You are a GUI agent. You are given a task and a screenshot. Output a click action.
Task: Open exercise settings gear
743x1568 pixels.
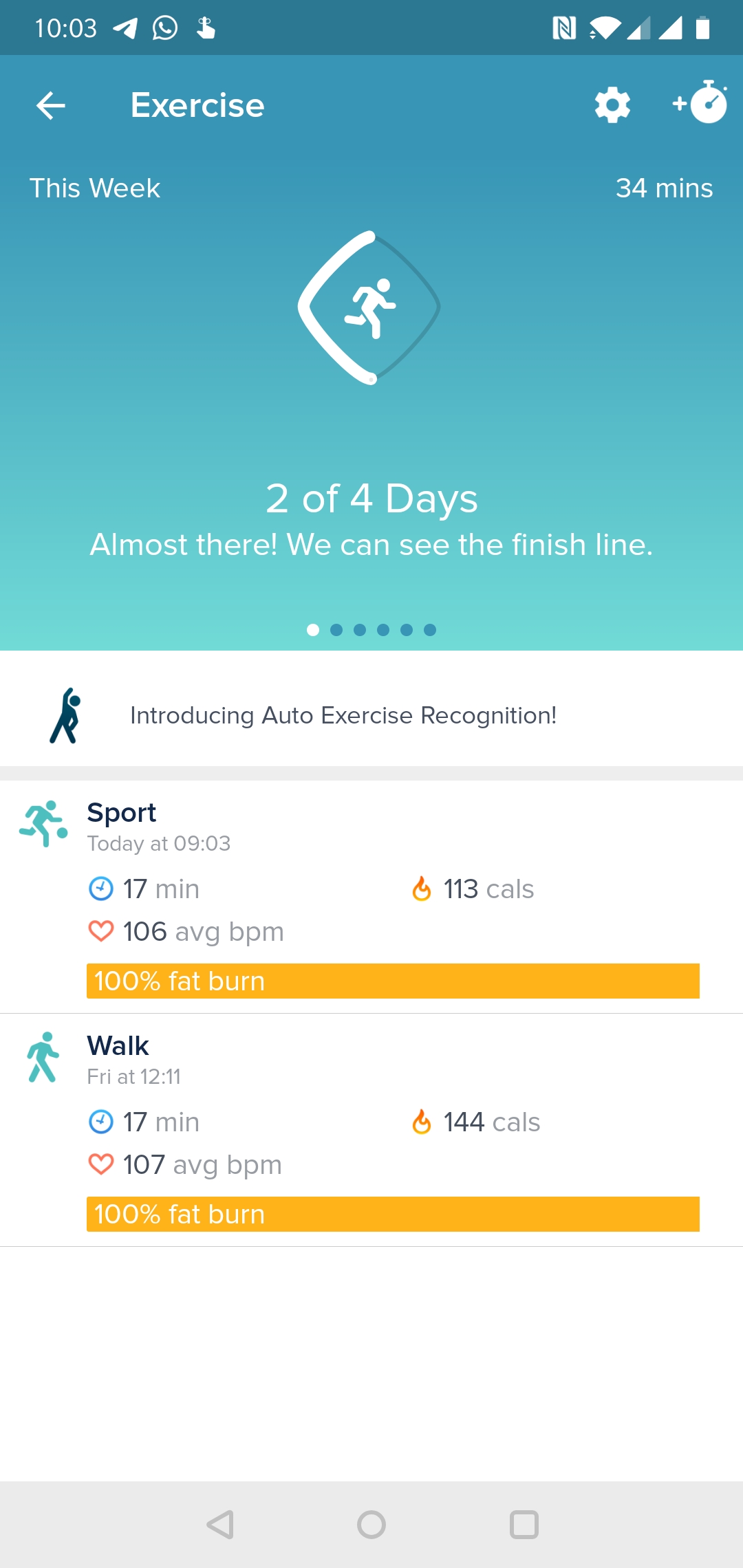pyautogui.click(x=612, y=105)
